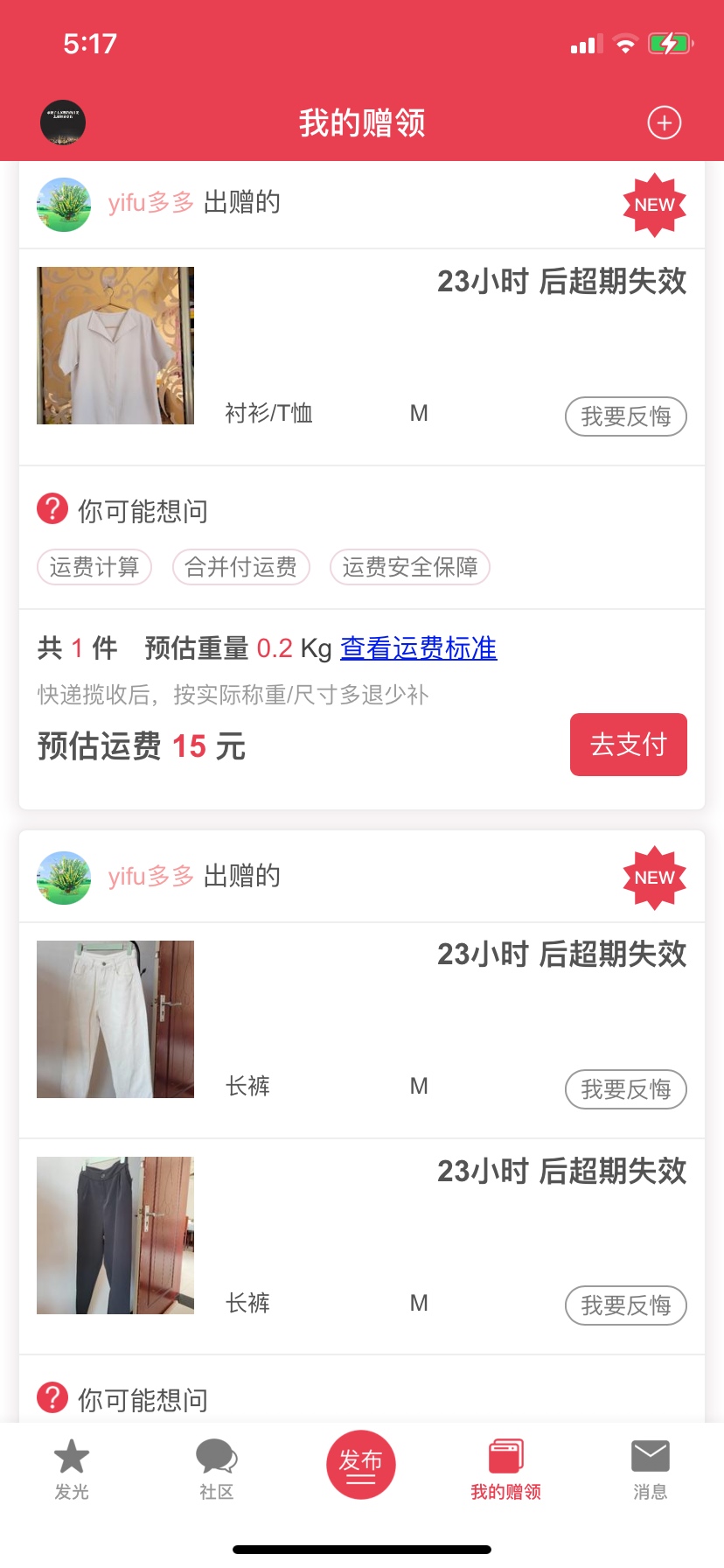This screenshot has width=724, height=1568.
Task: Switch to the 社区 tab
Action: point(216,1470)
